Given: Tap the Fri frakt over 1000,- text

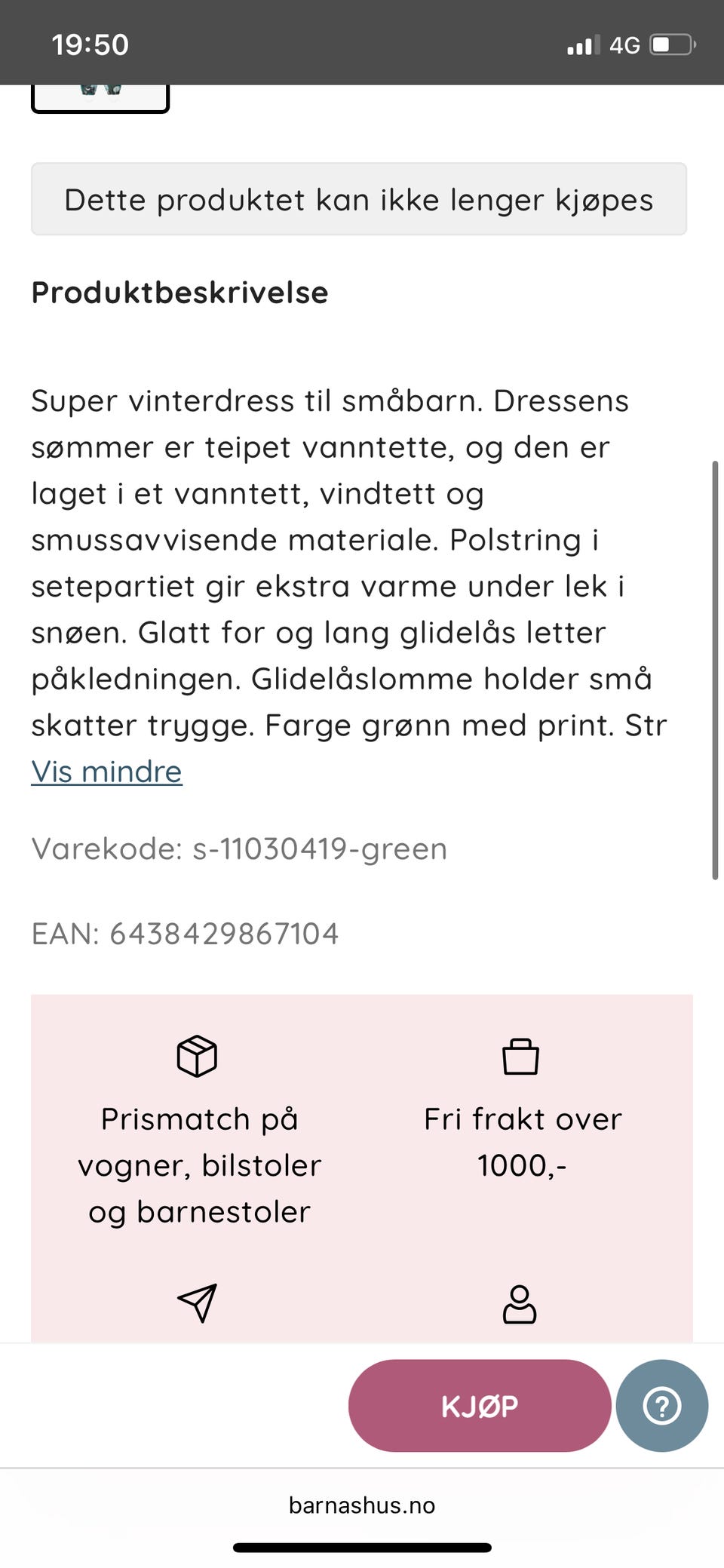Looking at the screenshot, I should [x=523, y=1142].
